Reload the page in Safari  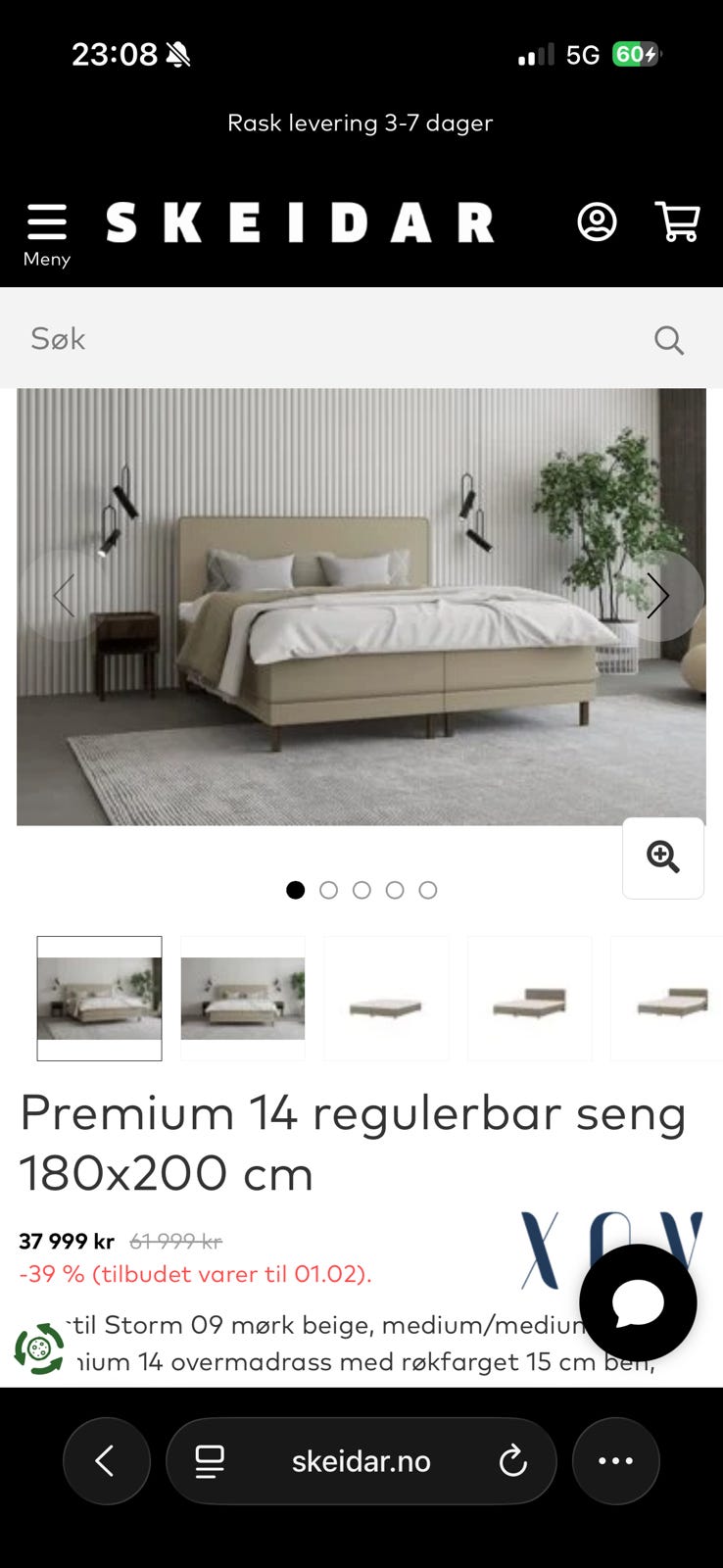pyautogui.click(x=513, y=1461)
